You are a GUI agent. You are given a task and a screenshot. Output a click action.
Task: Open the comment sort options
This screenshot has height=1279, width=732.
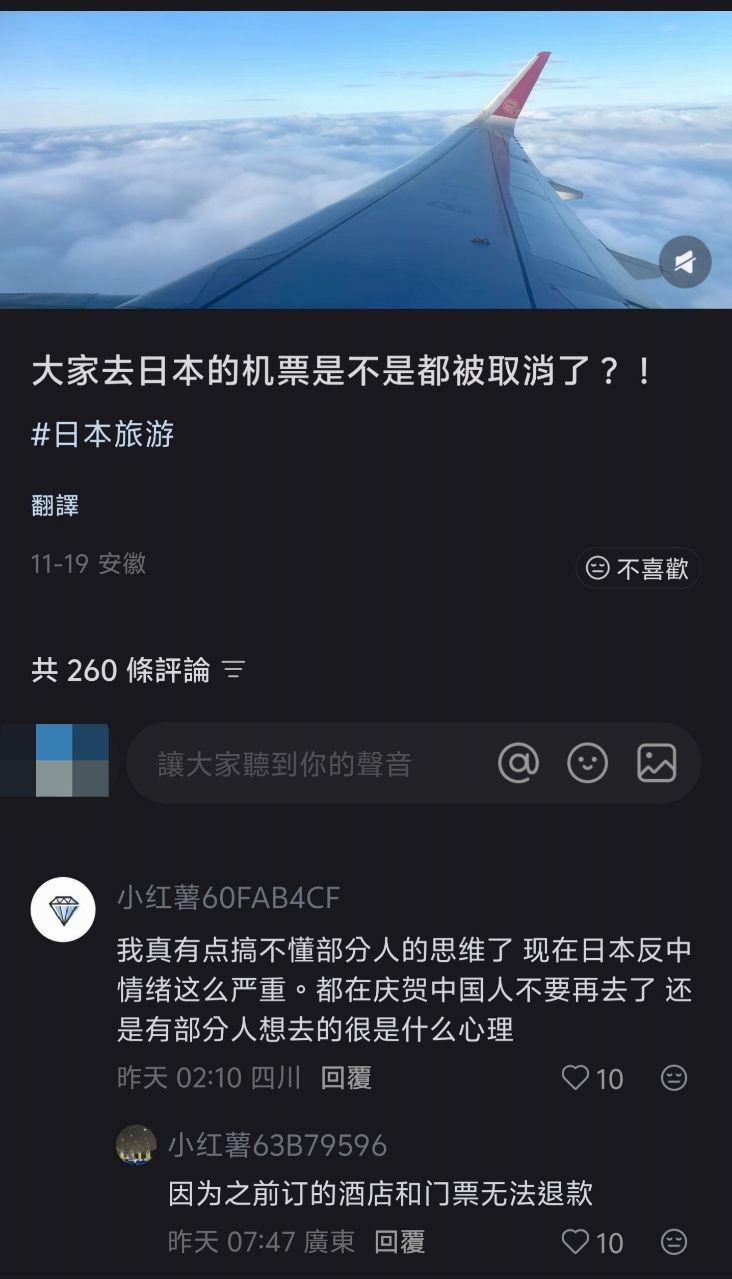tap(234, 670)
